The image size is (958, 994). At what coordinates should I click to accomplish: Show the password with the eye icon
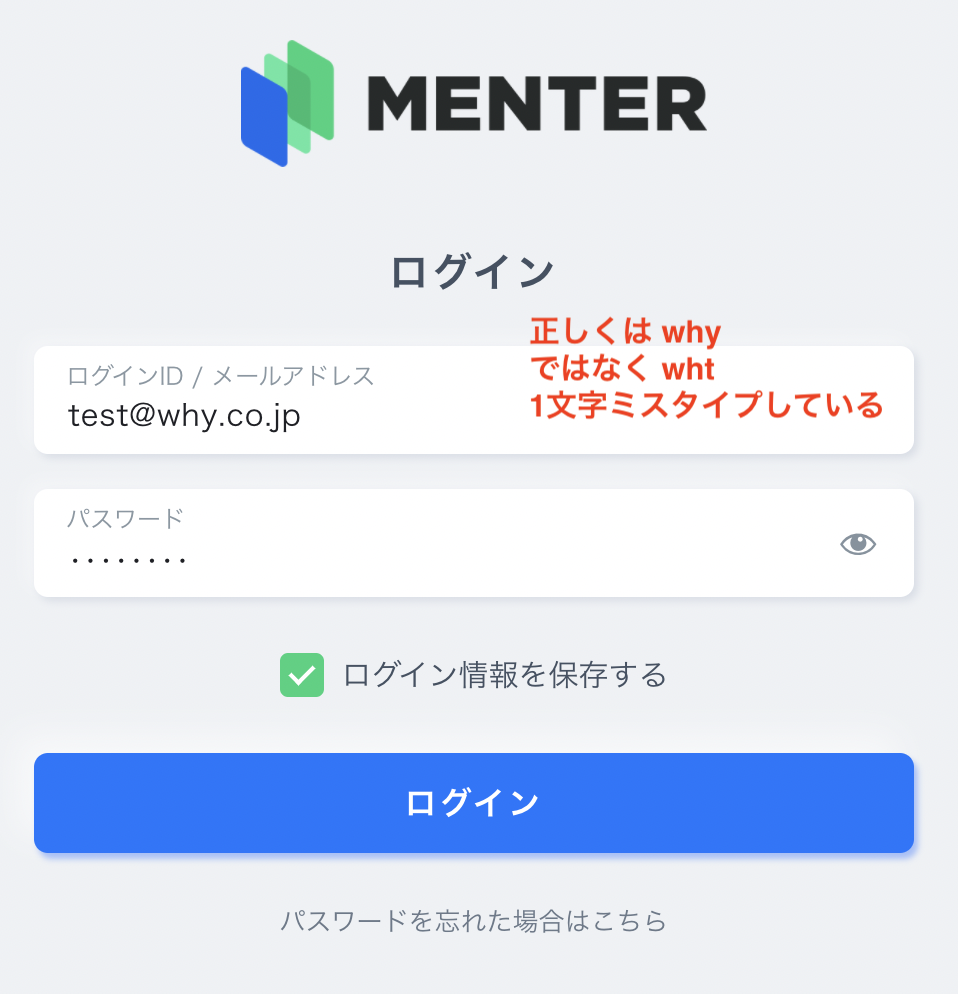(x=857, y=544)
